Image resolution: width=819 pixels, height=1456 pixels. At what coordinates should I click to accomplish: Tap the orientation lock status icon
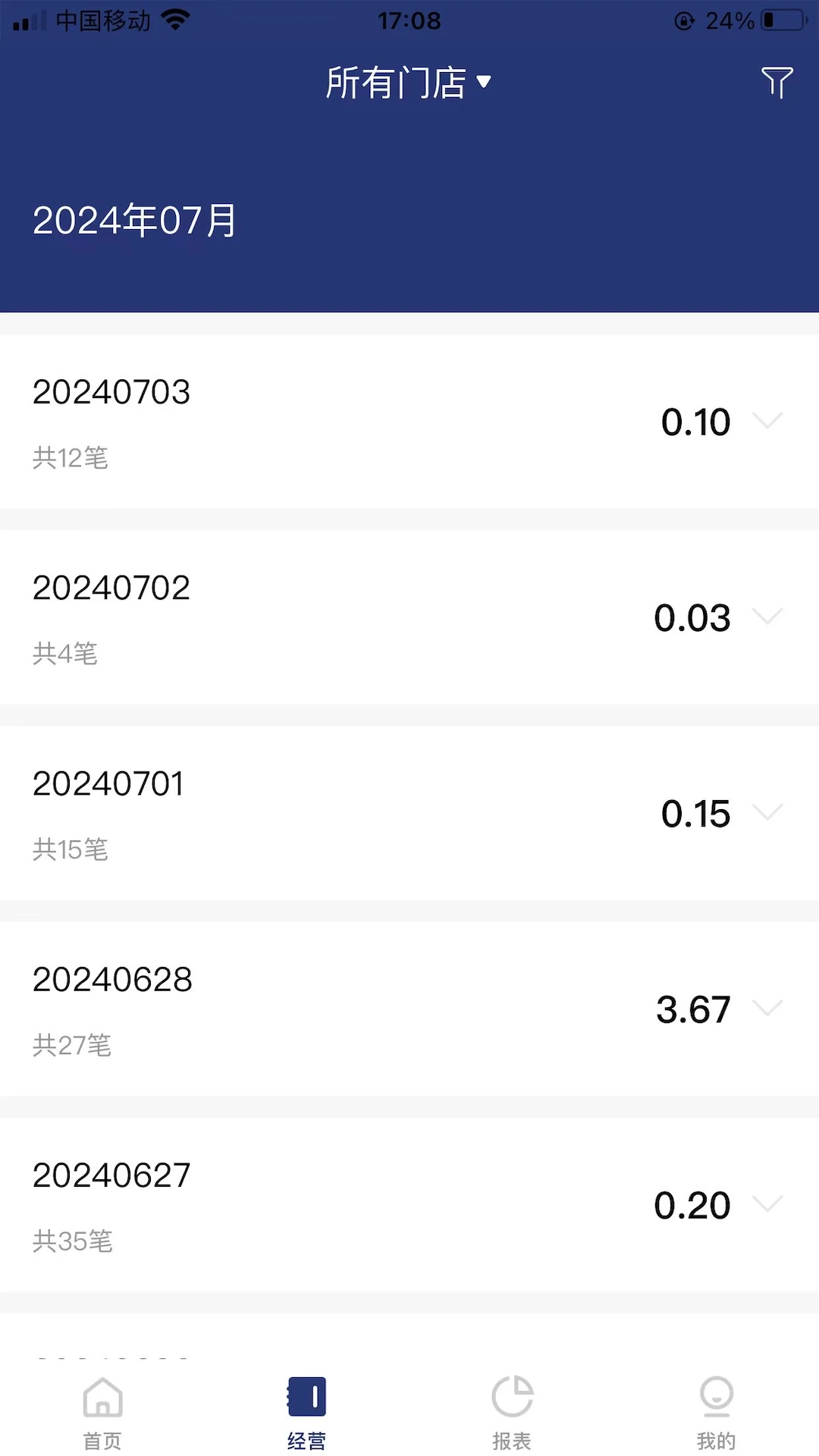(x=686, y=21)
